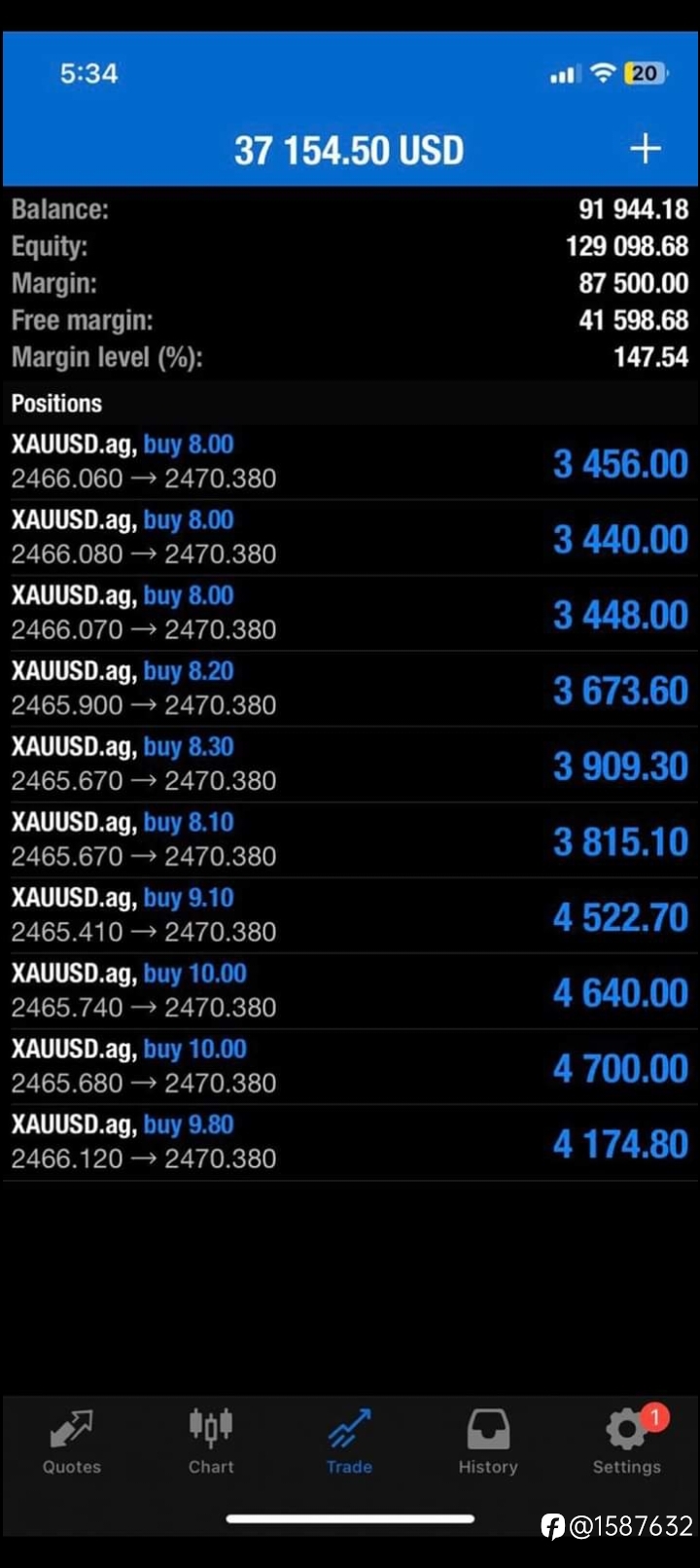Expand the buy 9.80 position row

coord(350,1143)
